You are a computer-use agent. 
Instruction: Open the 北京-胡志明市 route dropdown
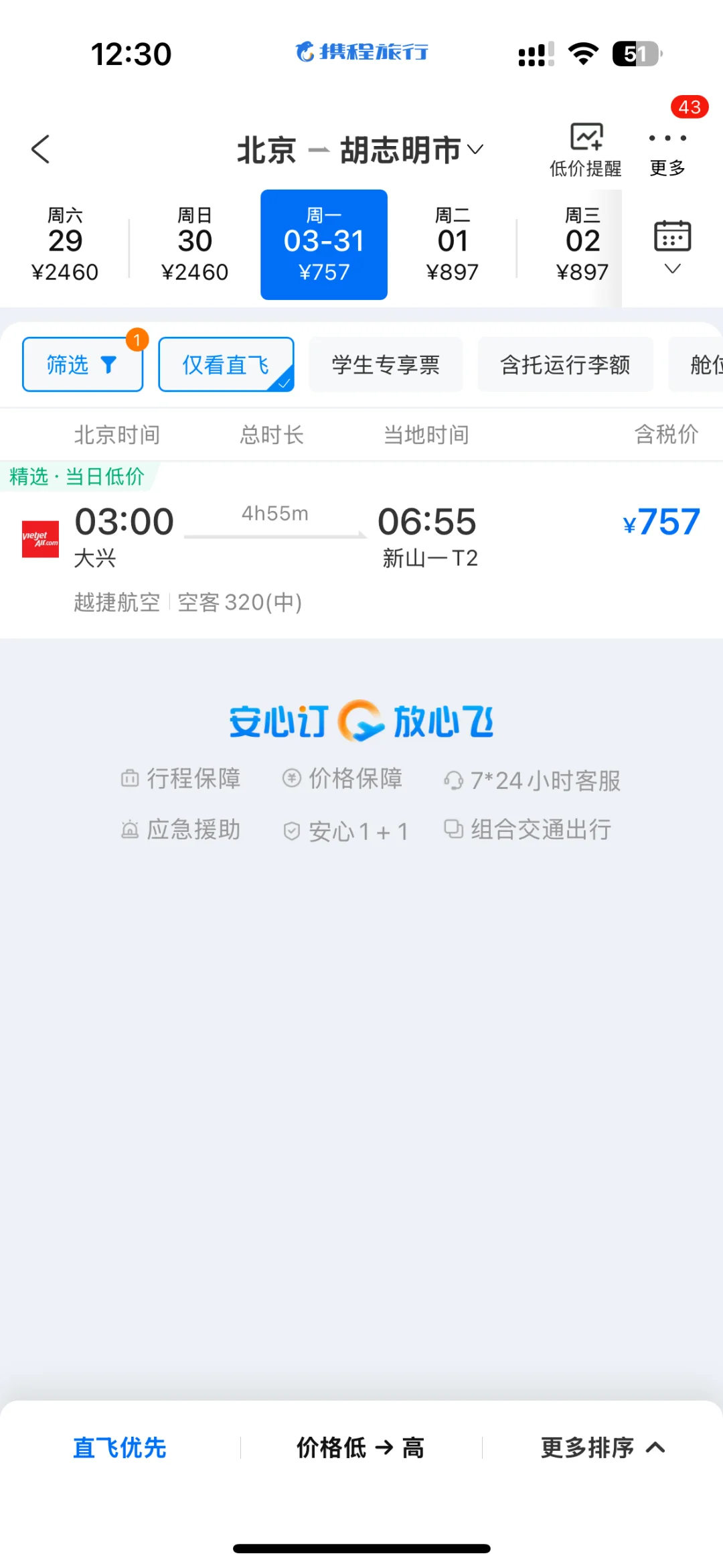point(361,150)
